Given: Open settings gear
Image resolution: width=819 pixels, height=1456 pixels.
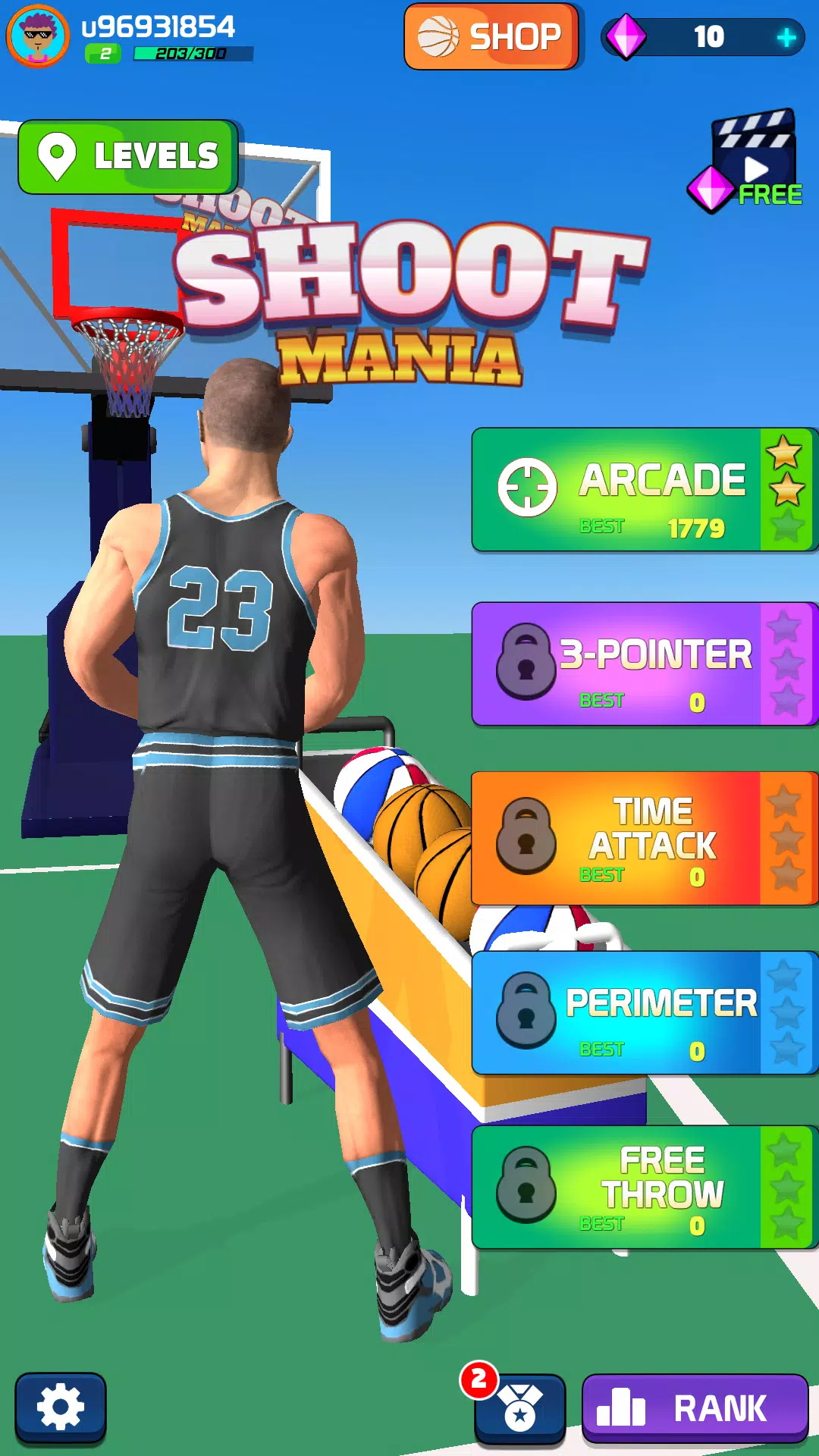Looking at the screenshot, I should (x=61, y=1407).
